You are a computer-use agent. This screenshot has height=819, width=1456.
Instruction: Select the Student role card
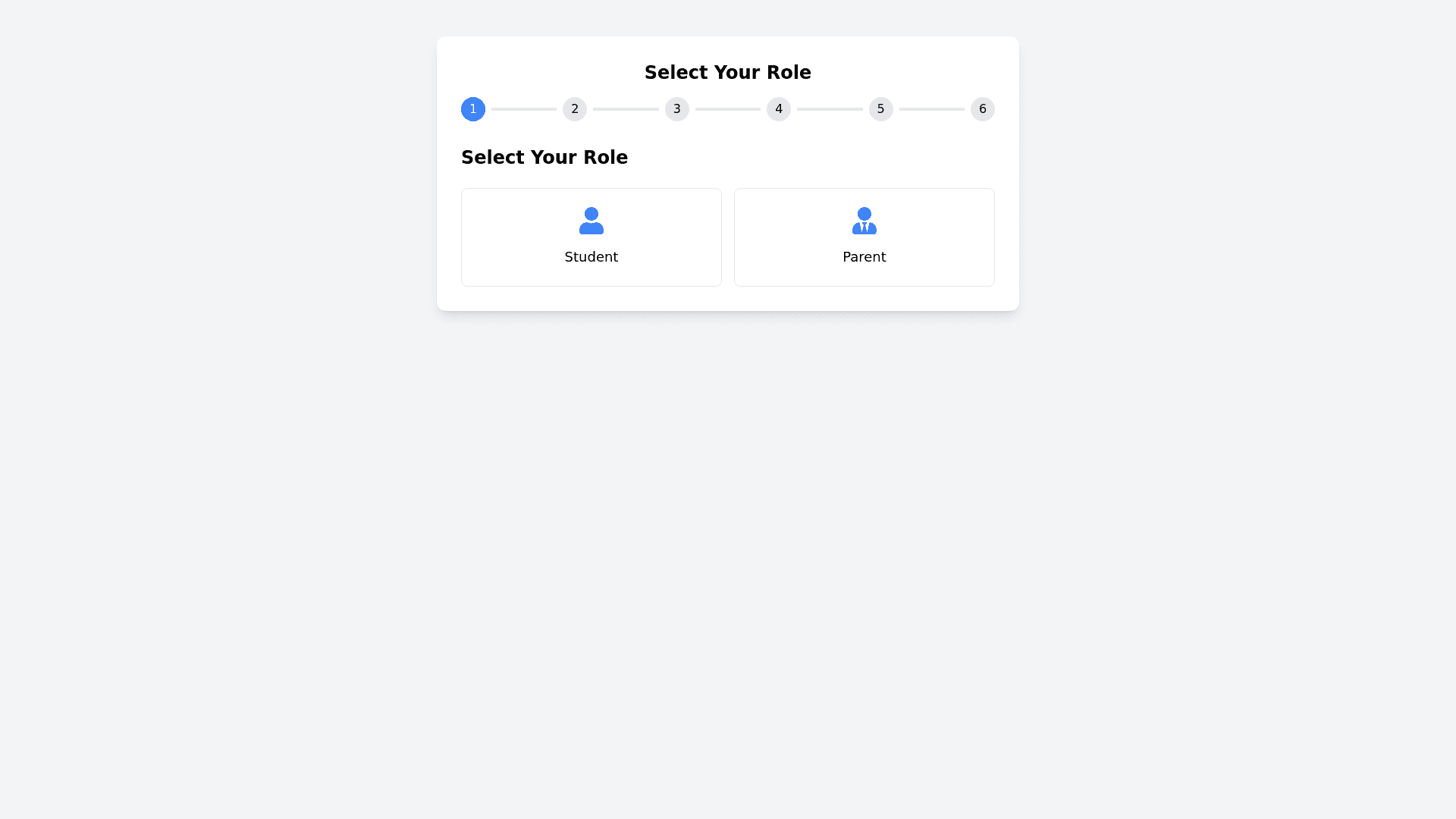pos(591,237)
